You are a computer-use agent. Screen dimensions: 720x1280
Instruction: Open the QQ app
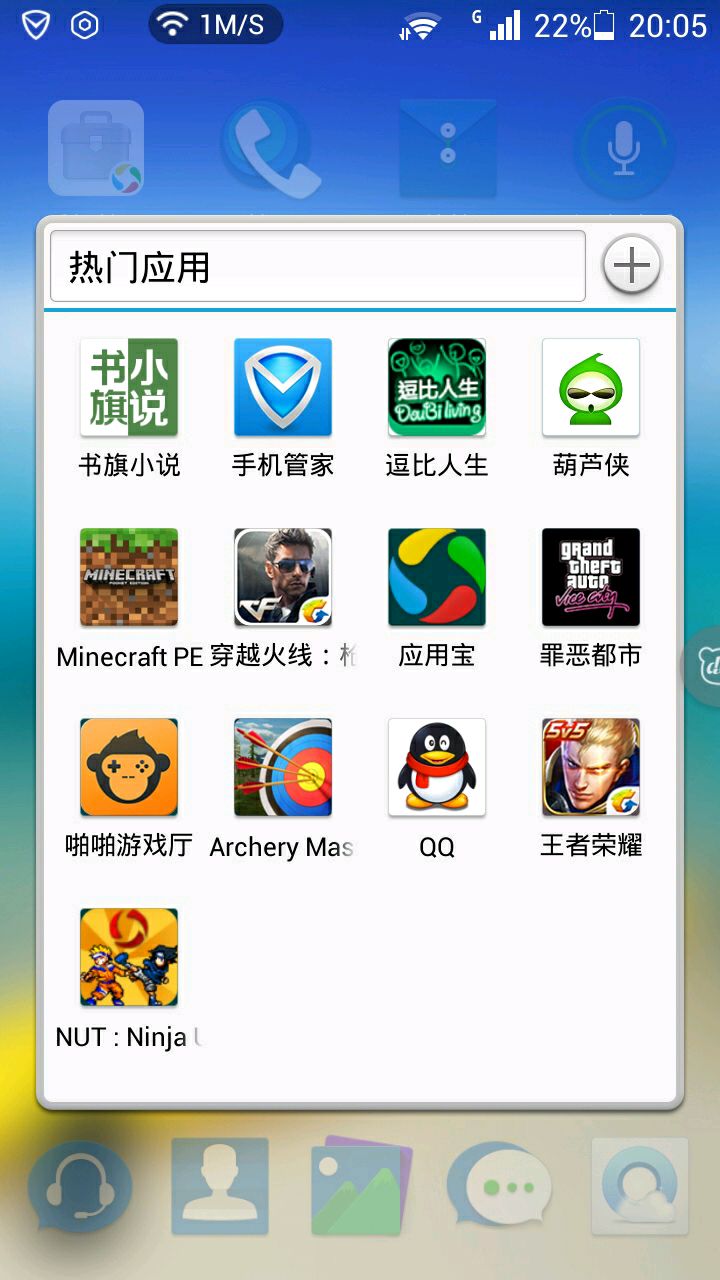(x=437, y=768)
